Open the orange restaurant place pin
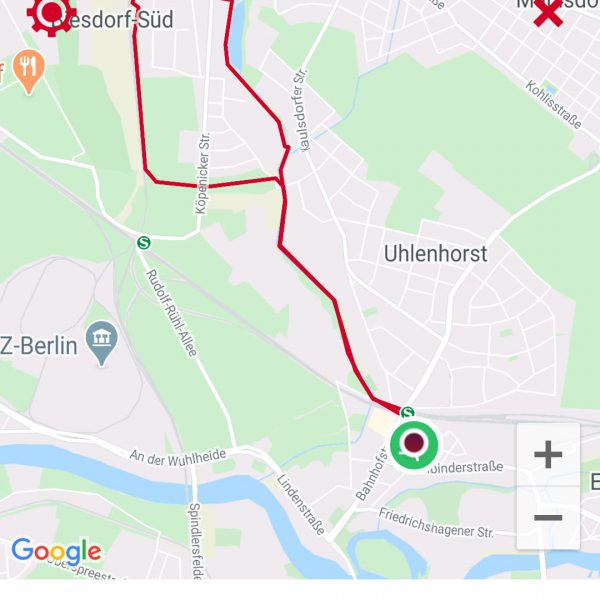Image resolution: width=600 pixels, height=600 pixels. pyautogui.click(x=28, y=72)
